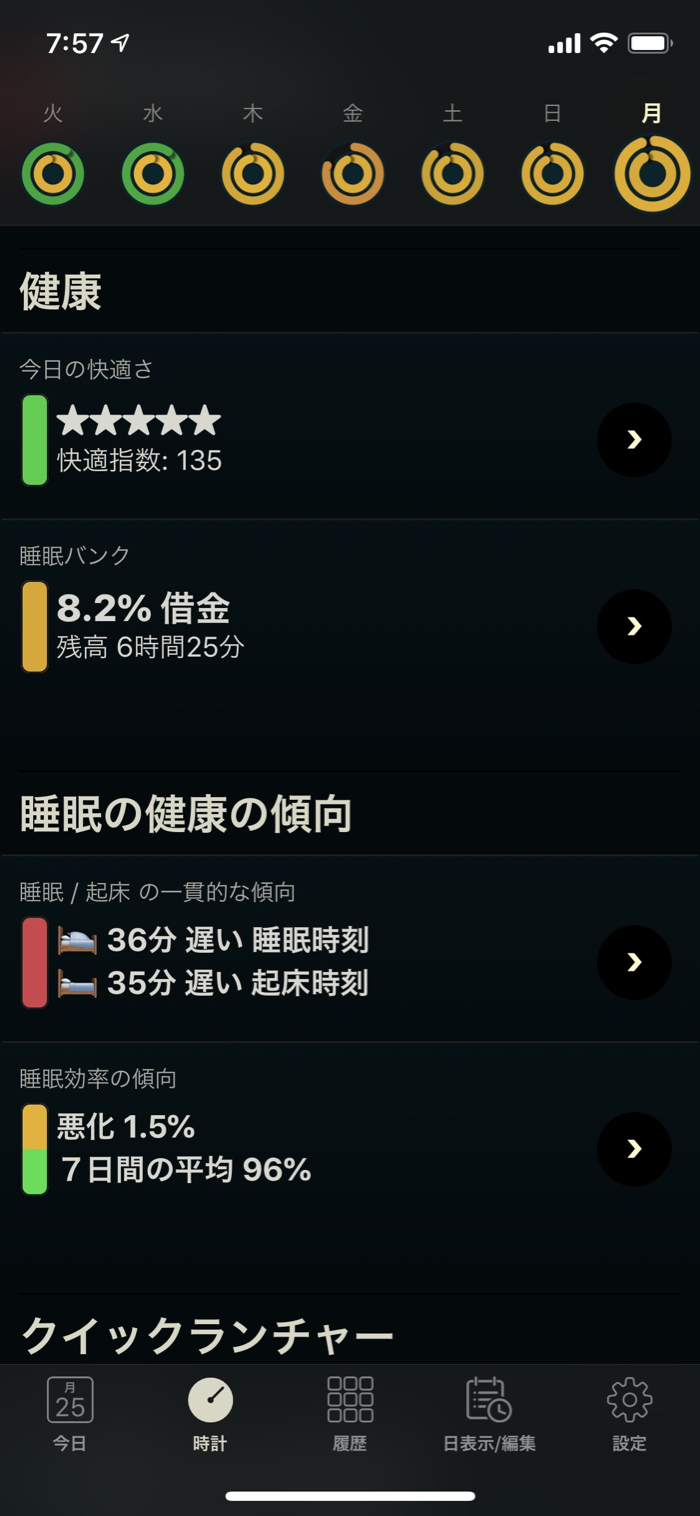Tap the 金 day ring
The width and height of the screenshot is (700, 1516).
tap(353, 174)
